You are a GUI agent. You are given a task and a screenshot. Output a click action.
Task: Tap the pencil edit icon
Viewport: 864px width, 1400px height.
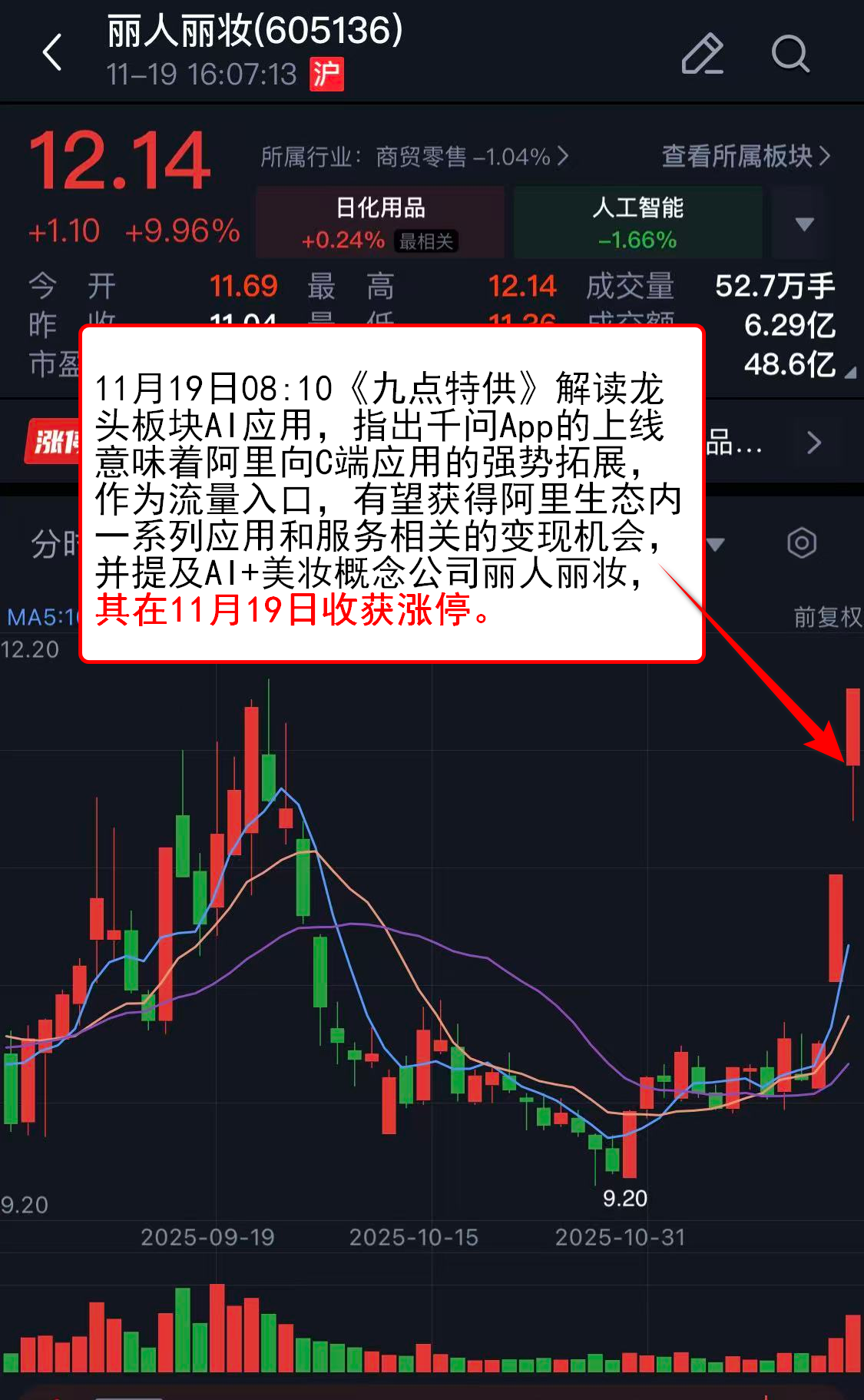tap(702, 54)
